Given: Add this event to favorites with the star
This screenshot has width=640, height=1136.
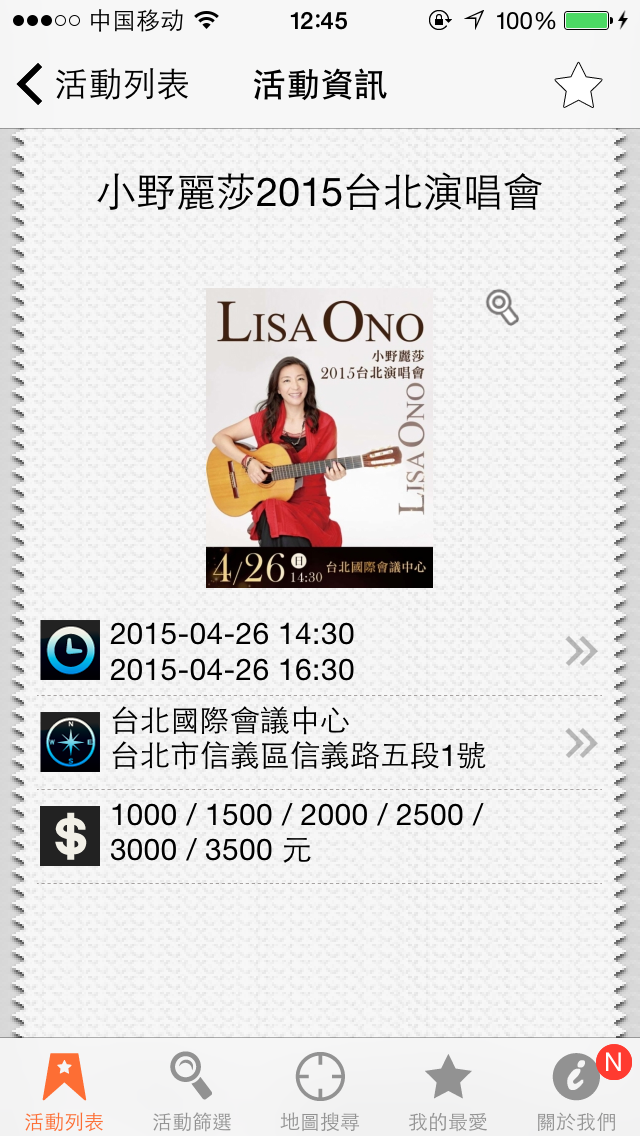Looking at the screenshot, I should click(x=578, y=86).
